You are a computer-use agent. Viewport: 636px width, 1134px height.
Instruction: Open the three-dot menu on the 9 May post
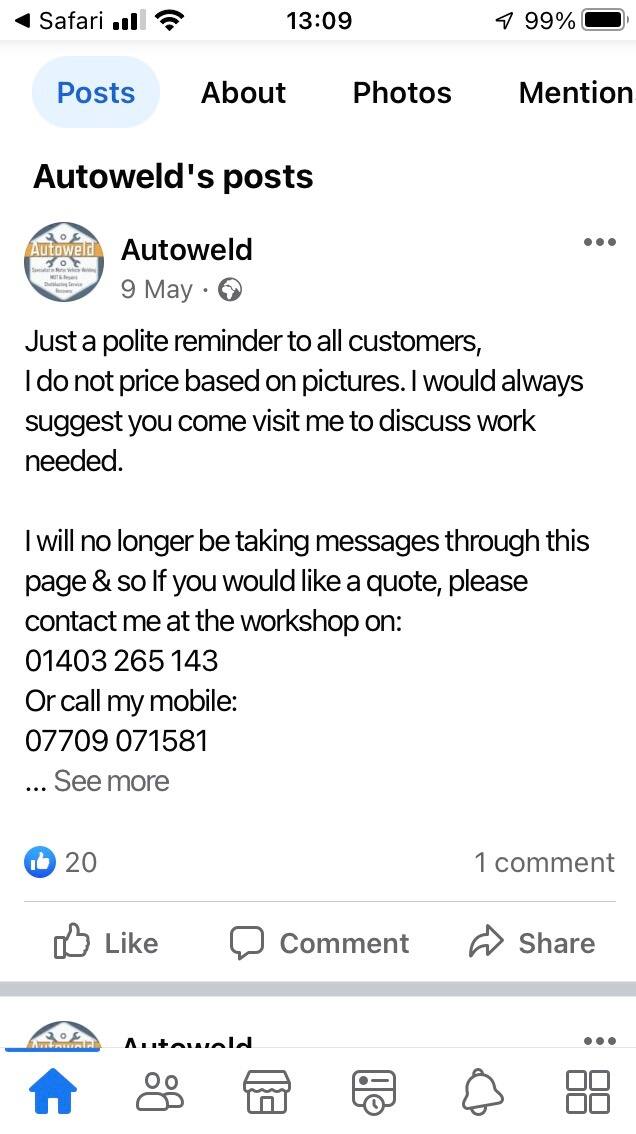[x=600, y=242]
